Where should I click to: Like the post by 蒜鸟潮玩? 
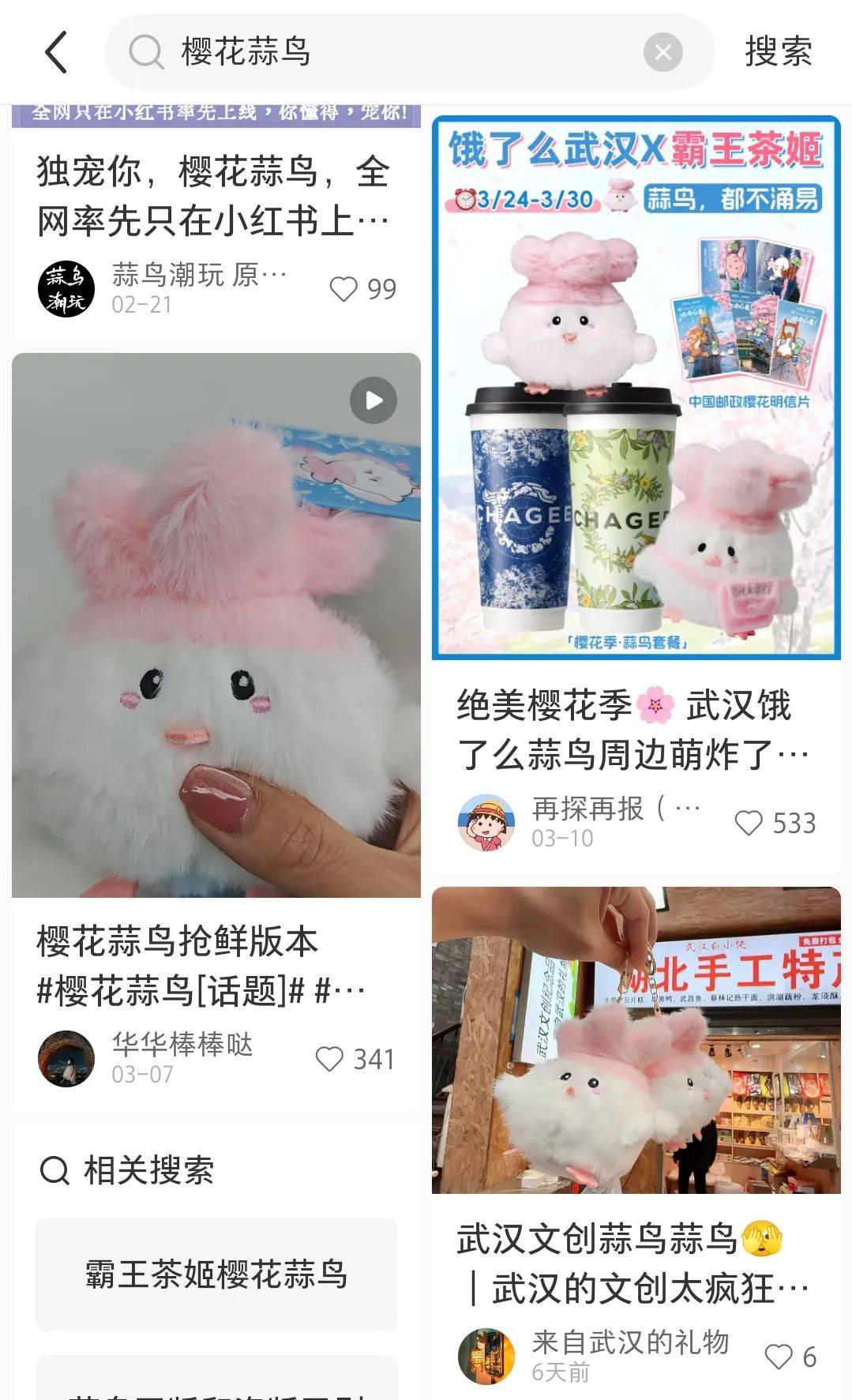(362, 289)
